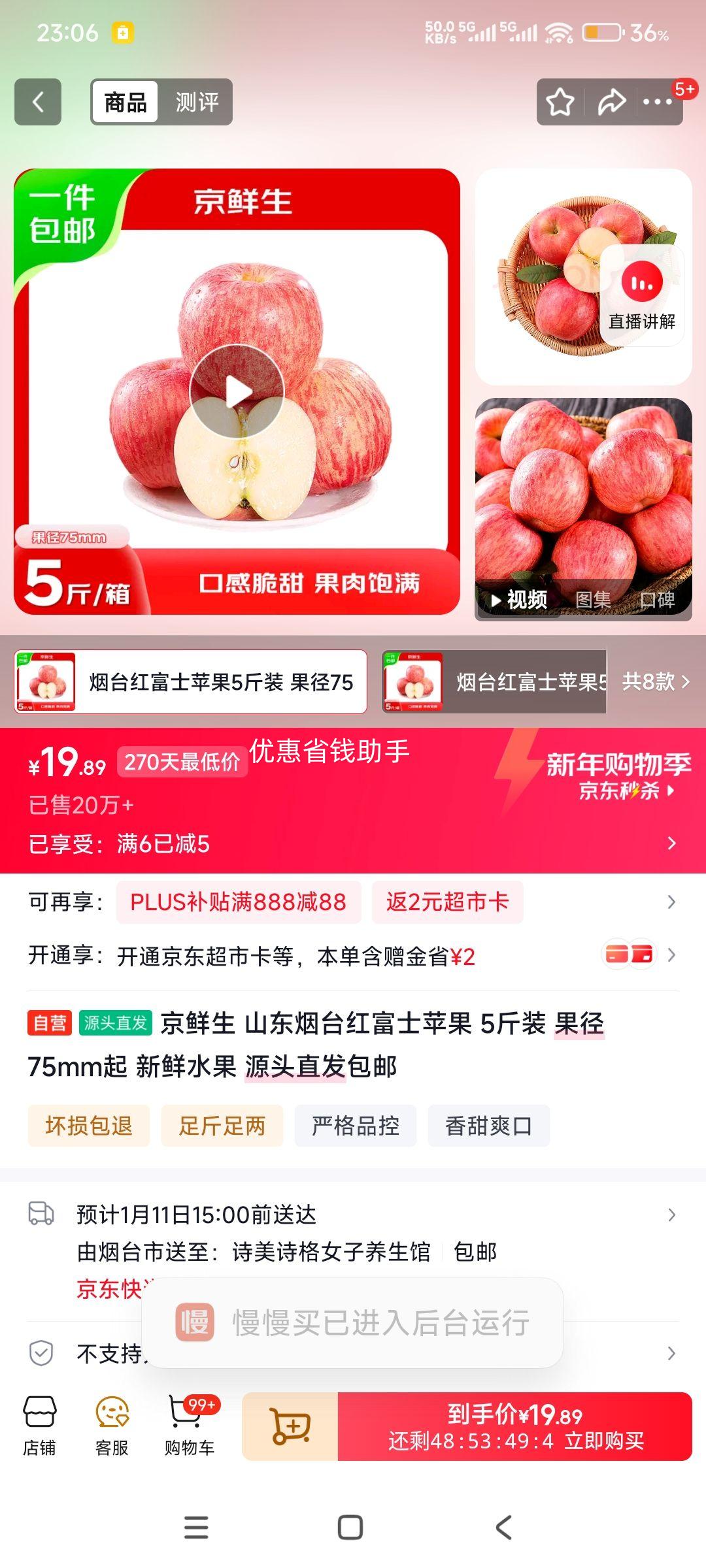Switch to the 测评 tab
Viewport: 706px width, 1568px height.
[x=197, y=101]
